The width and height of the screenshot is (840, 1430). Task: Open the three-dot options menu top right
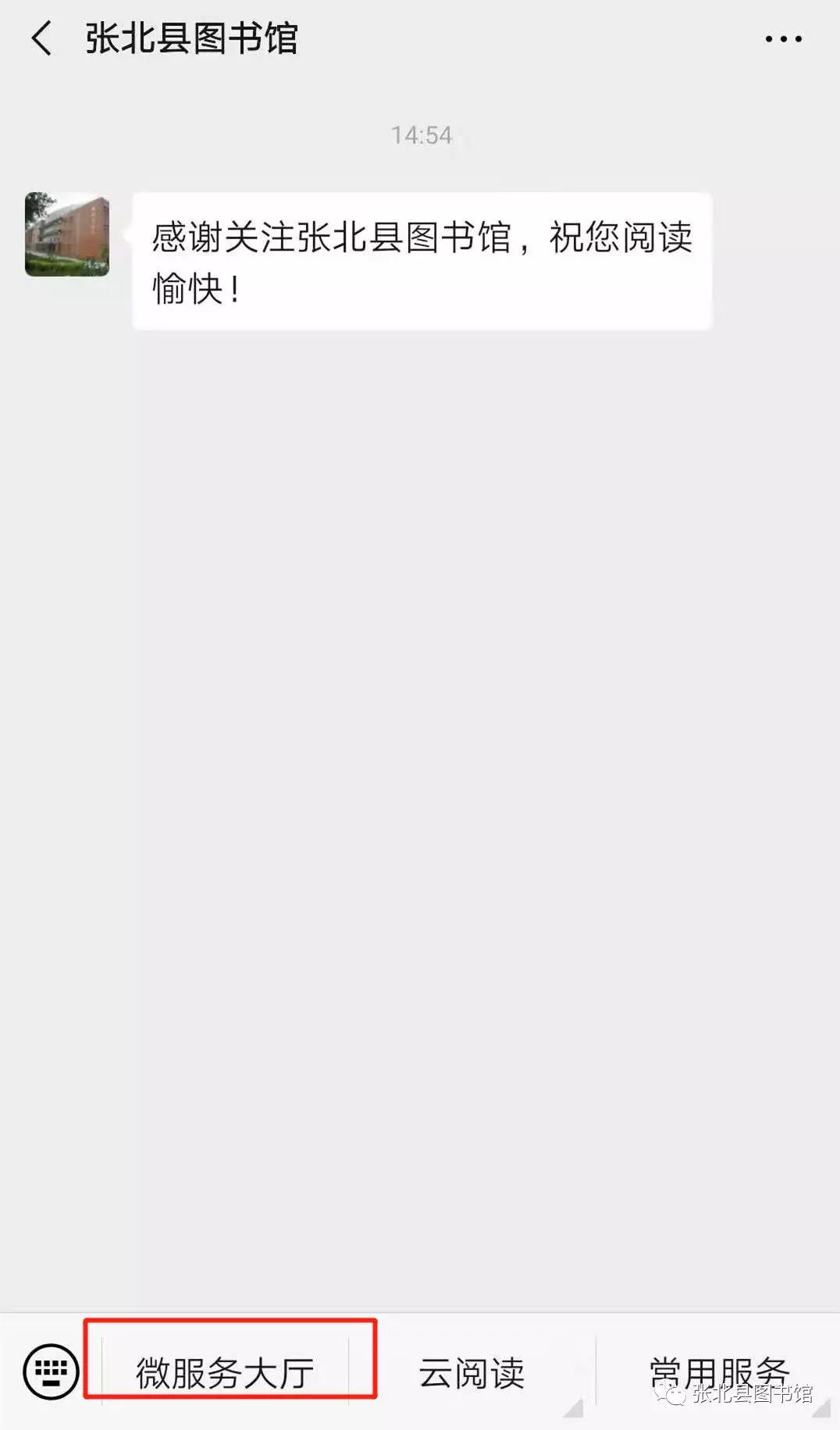click(785, 37)
